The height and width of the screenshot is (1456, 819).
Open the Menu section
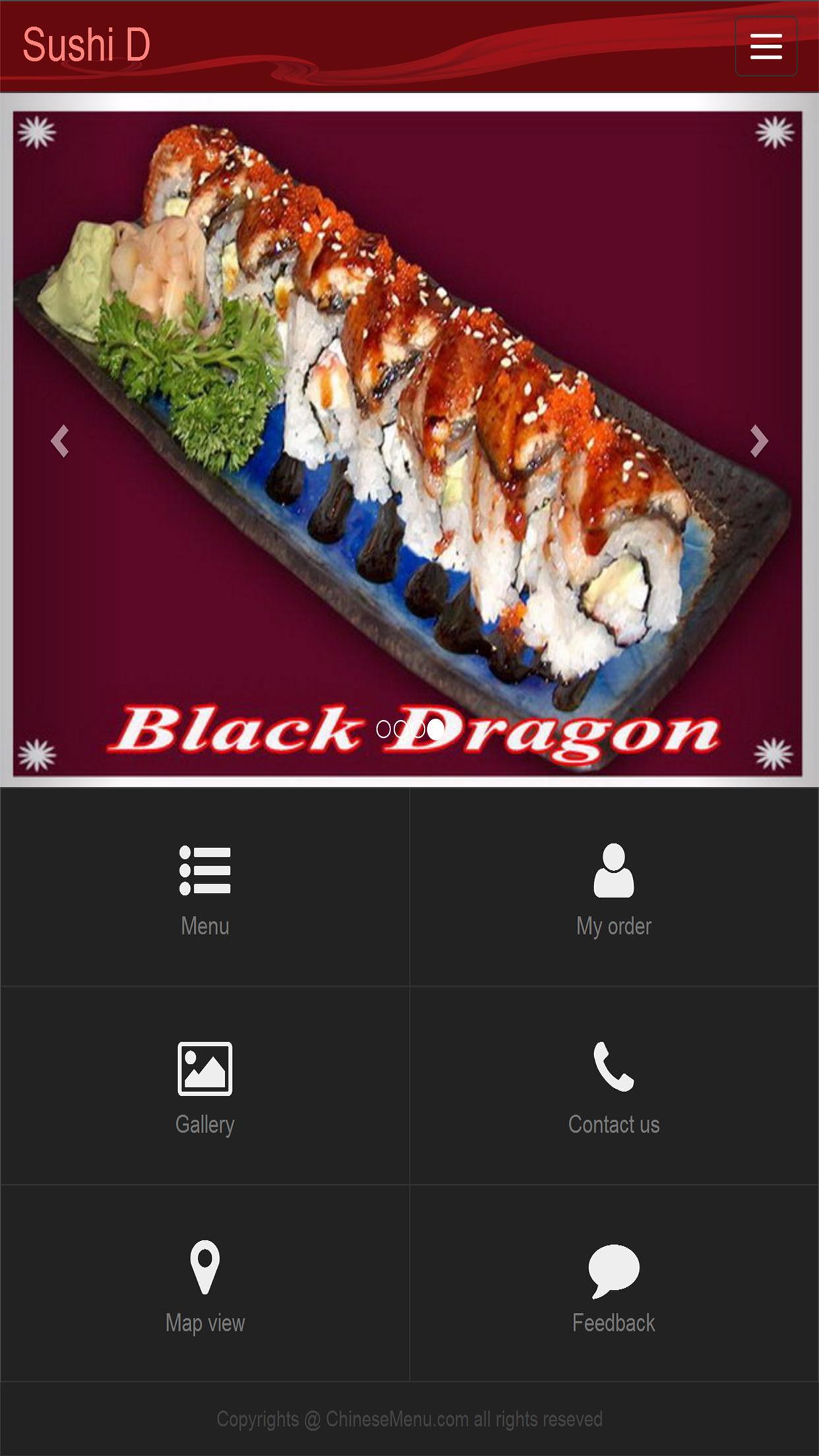tap(205, 888)
